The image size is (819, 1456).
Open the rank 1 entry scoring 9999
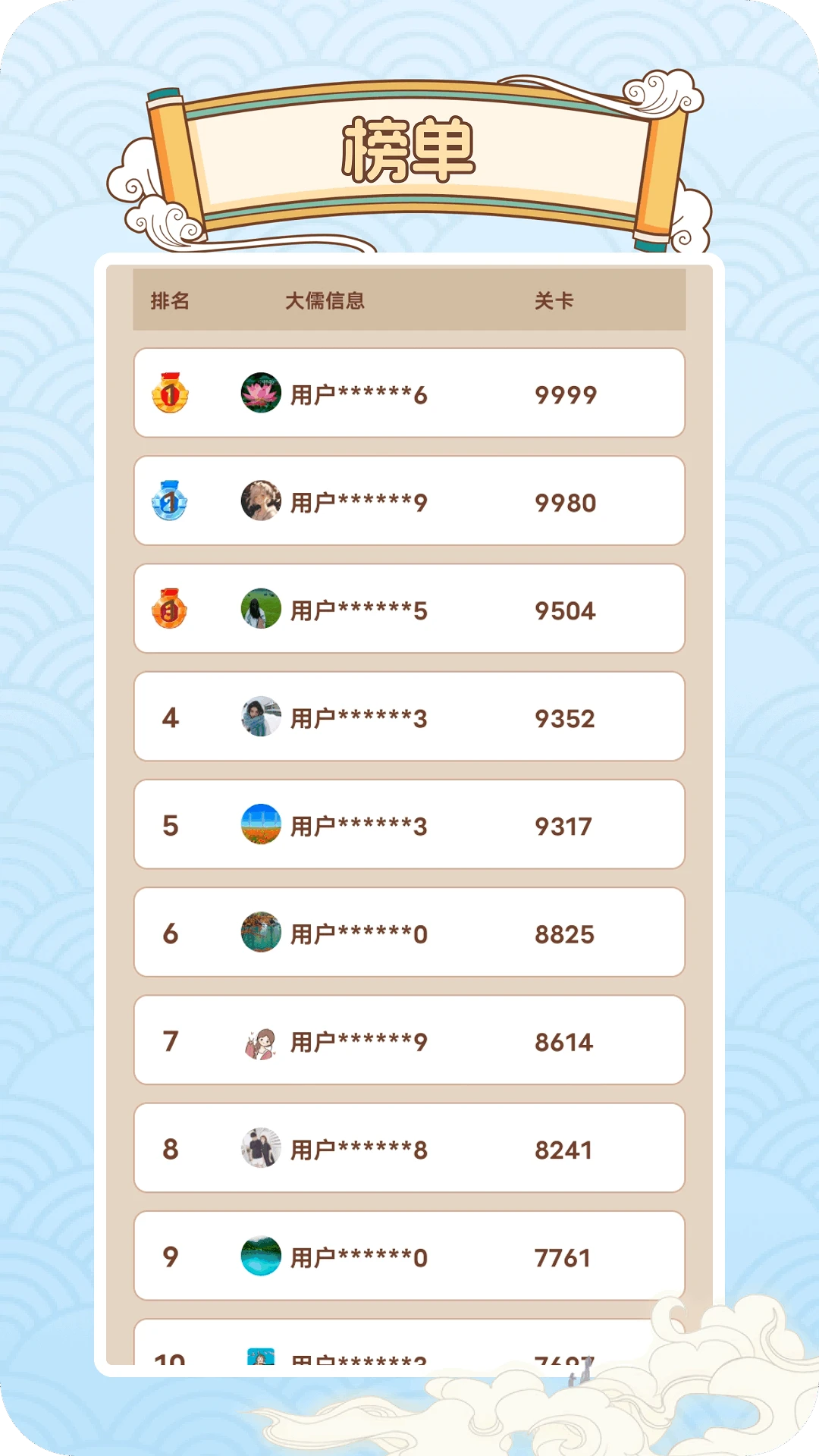tap(409, 393)
